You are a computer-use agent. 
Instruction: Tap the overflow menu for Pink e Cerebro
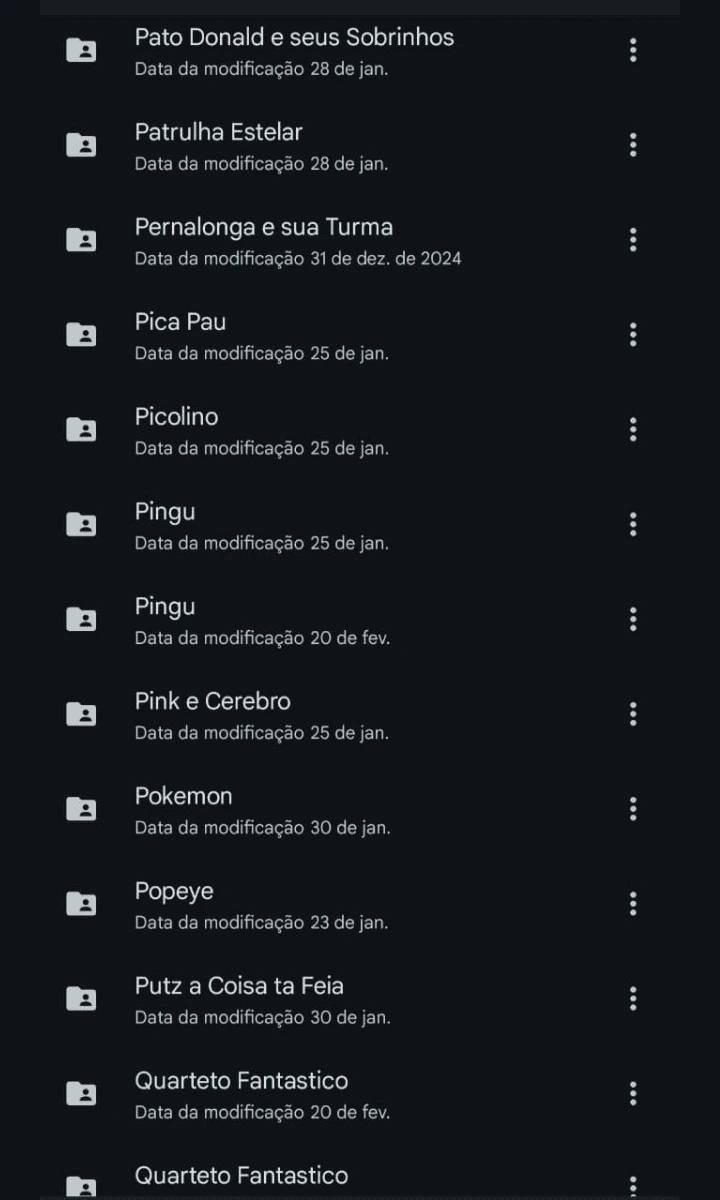pos(633,714)
